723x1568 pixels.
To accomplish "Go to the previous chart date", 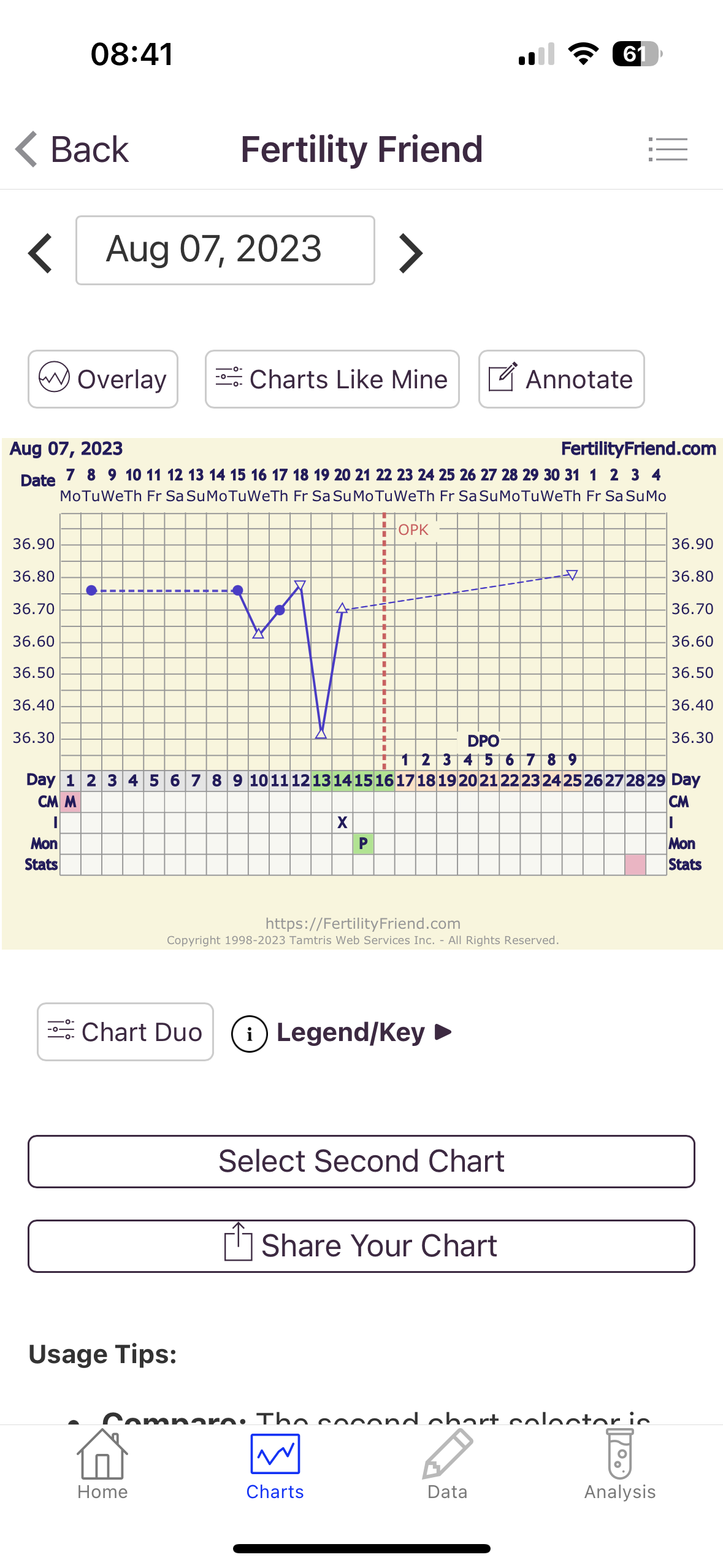I will click(40, 253).
